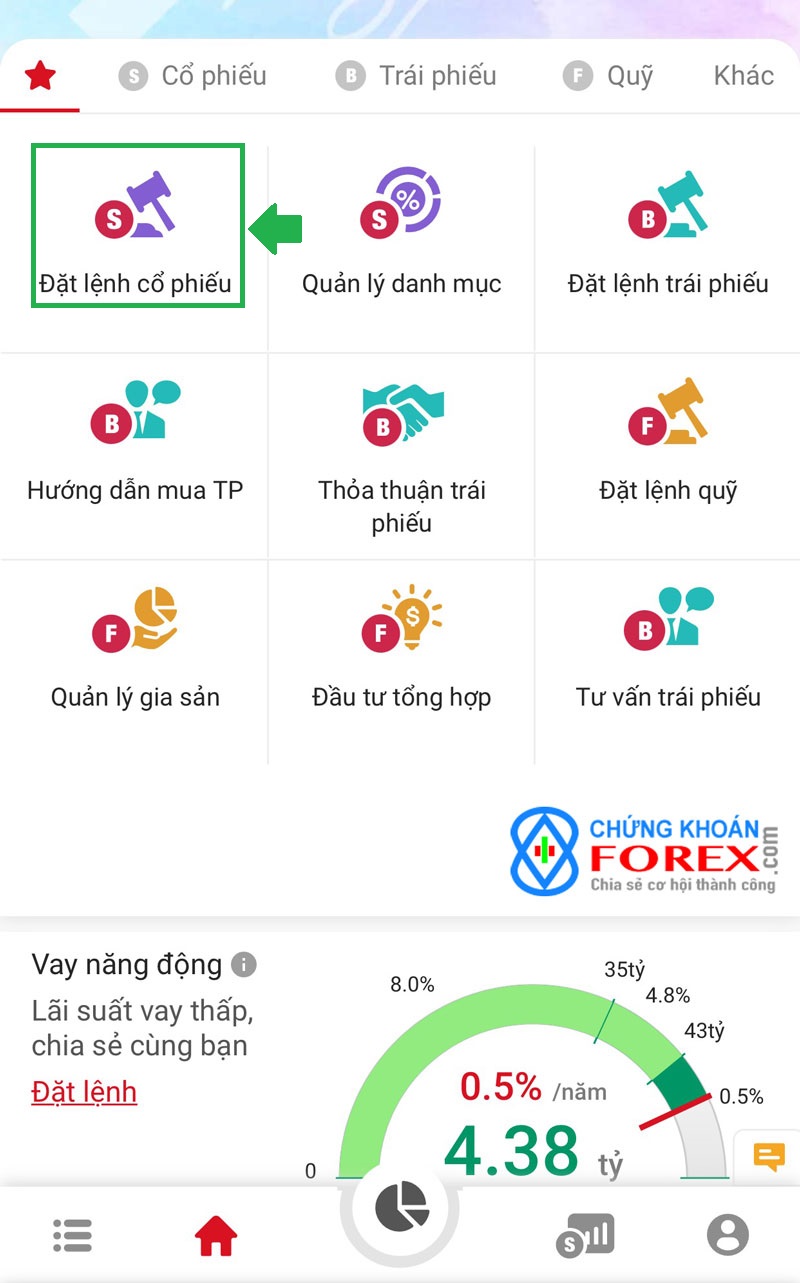This screenshot has height=1283, width=800.
Task: Open Hướng dẫn mua TP
Action: (x=135, y=438)
